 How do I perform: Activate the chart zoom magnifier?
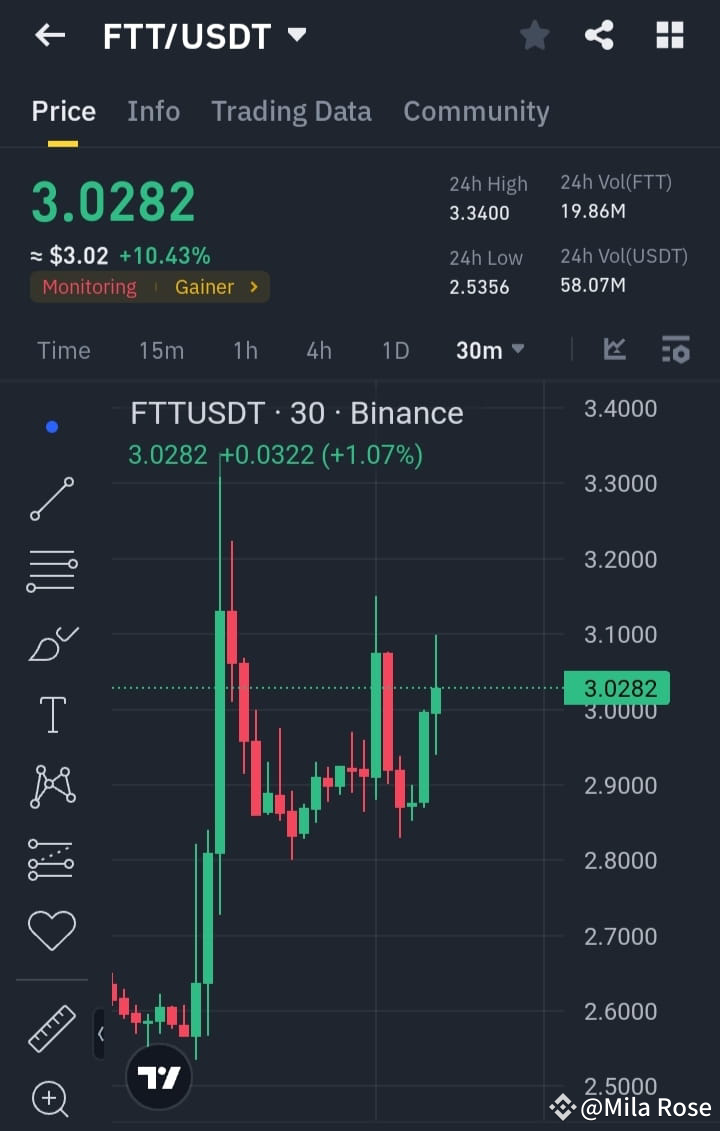[51, 1099]
